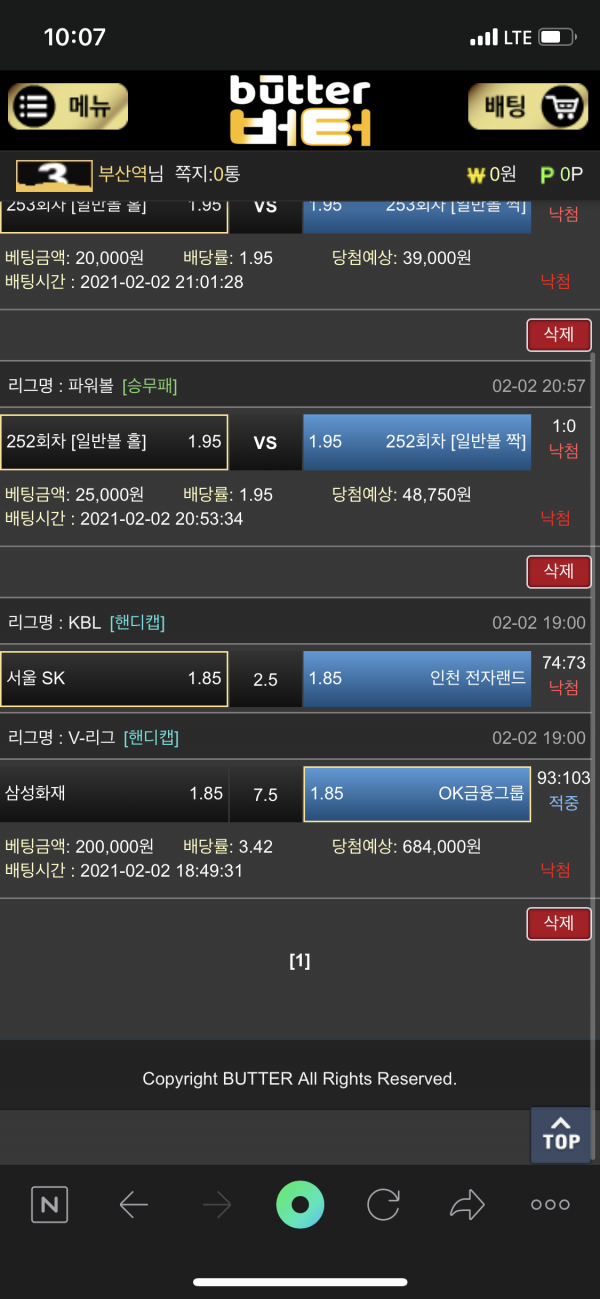Open the 메뉴 menu button

[x=68, y=106]
